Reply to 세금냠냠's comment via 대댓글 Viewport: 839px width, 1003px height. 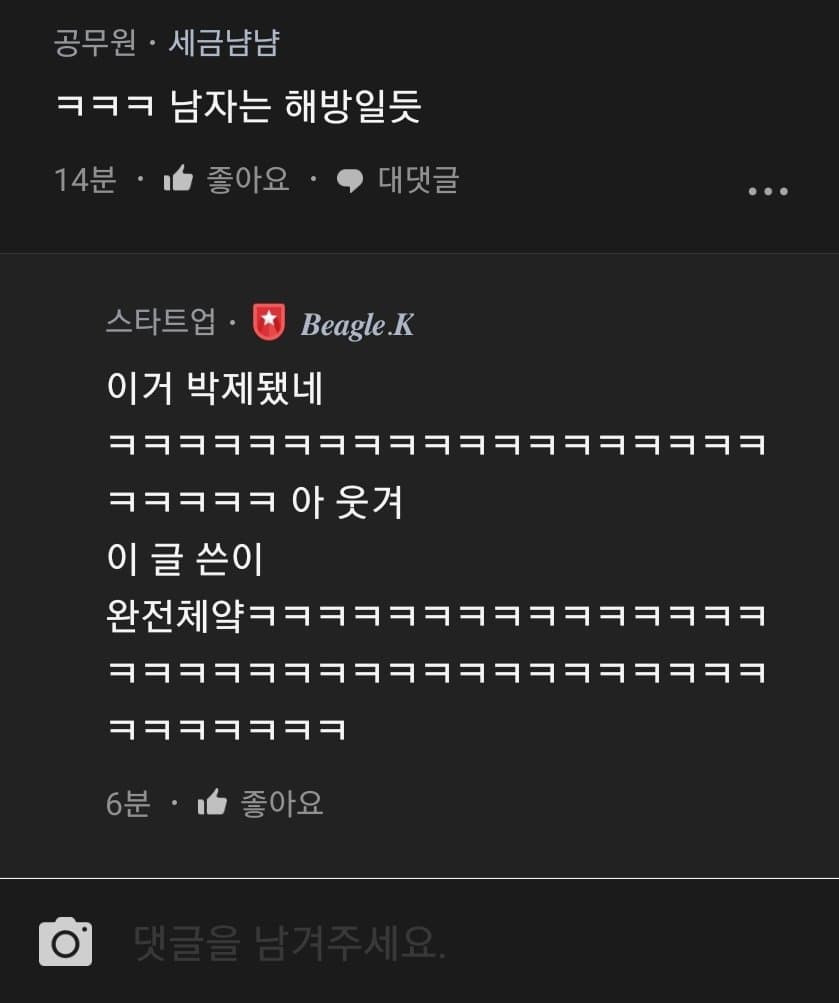tap(398, 180)
